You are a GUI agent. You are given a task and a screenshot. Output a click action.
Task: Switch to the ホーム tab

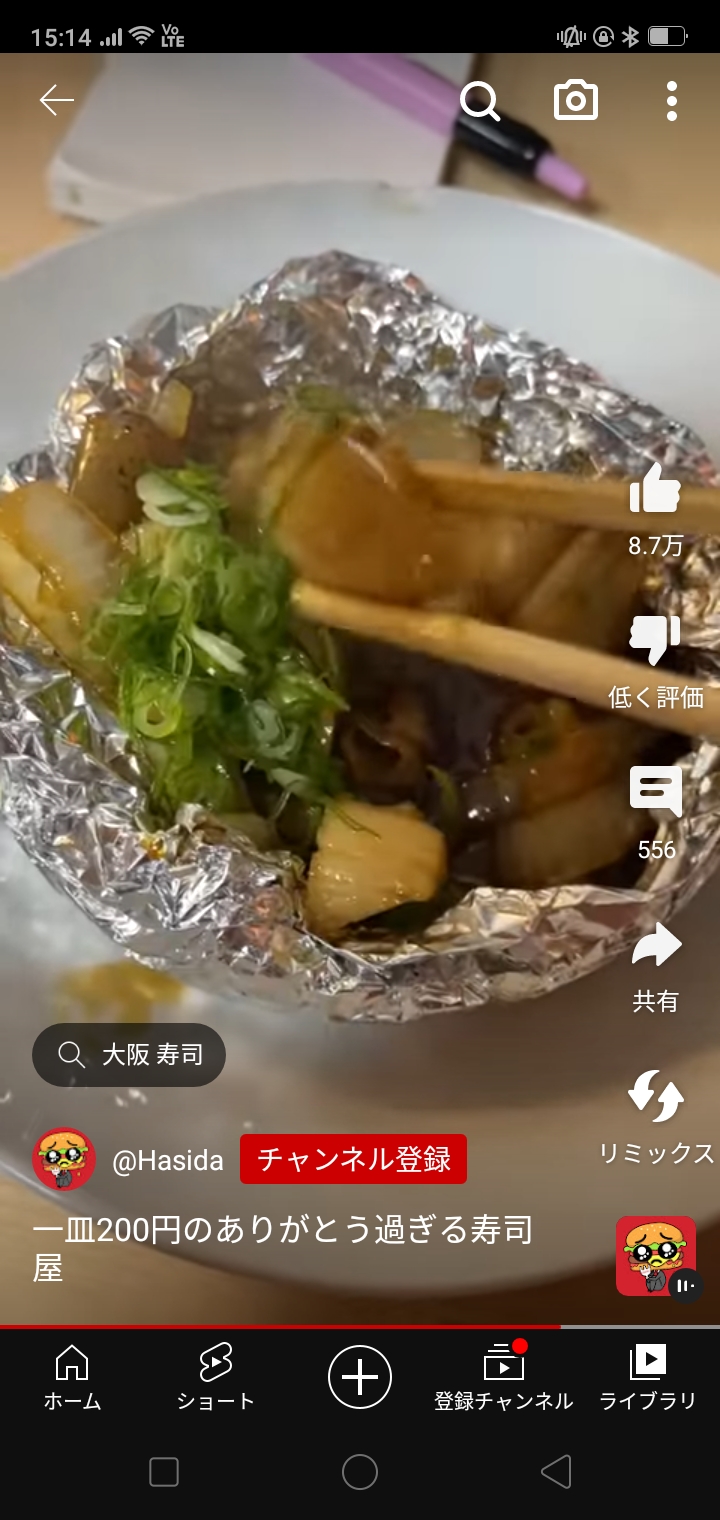[x=72, y=1378]
